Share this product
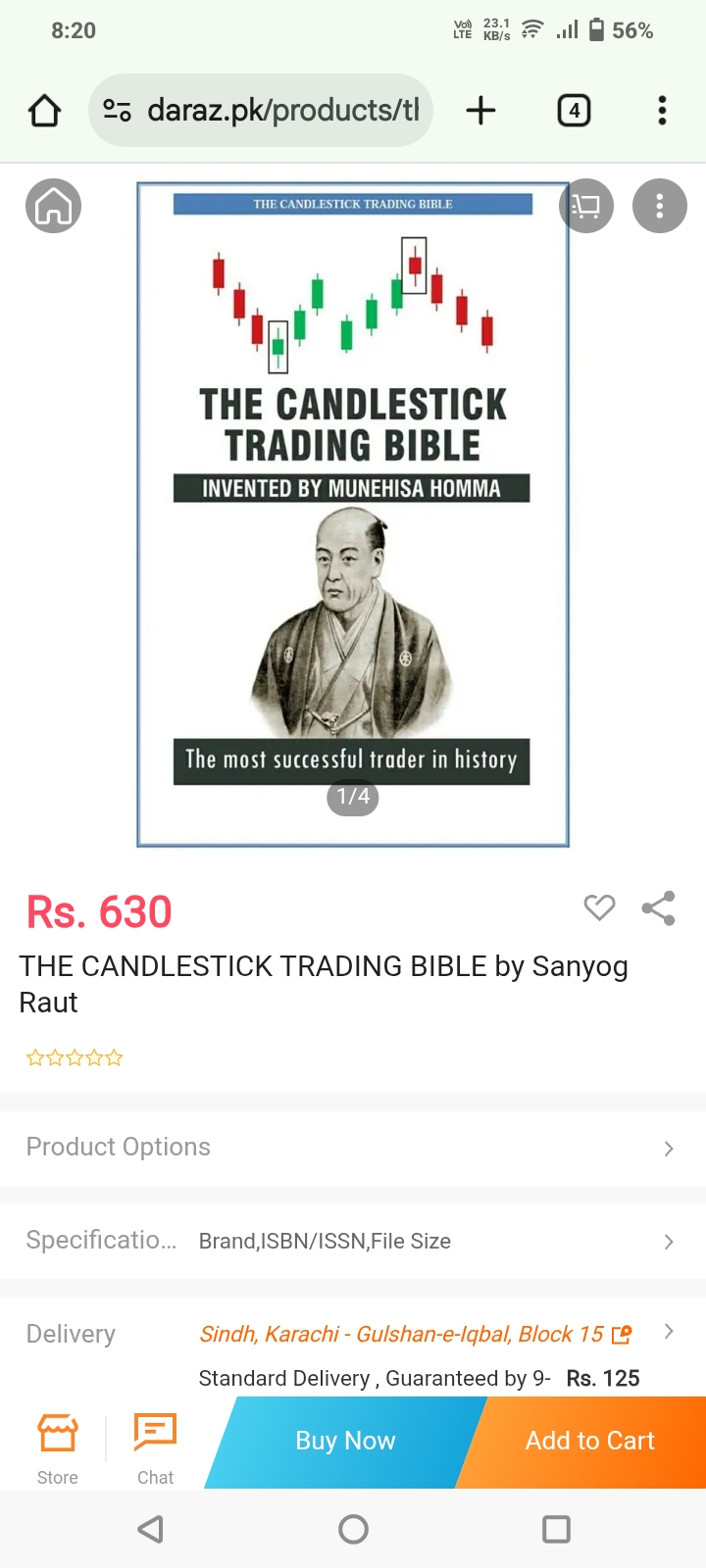 pos(659,908)
